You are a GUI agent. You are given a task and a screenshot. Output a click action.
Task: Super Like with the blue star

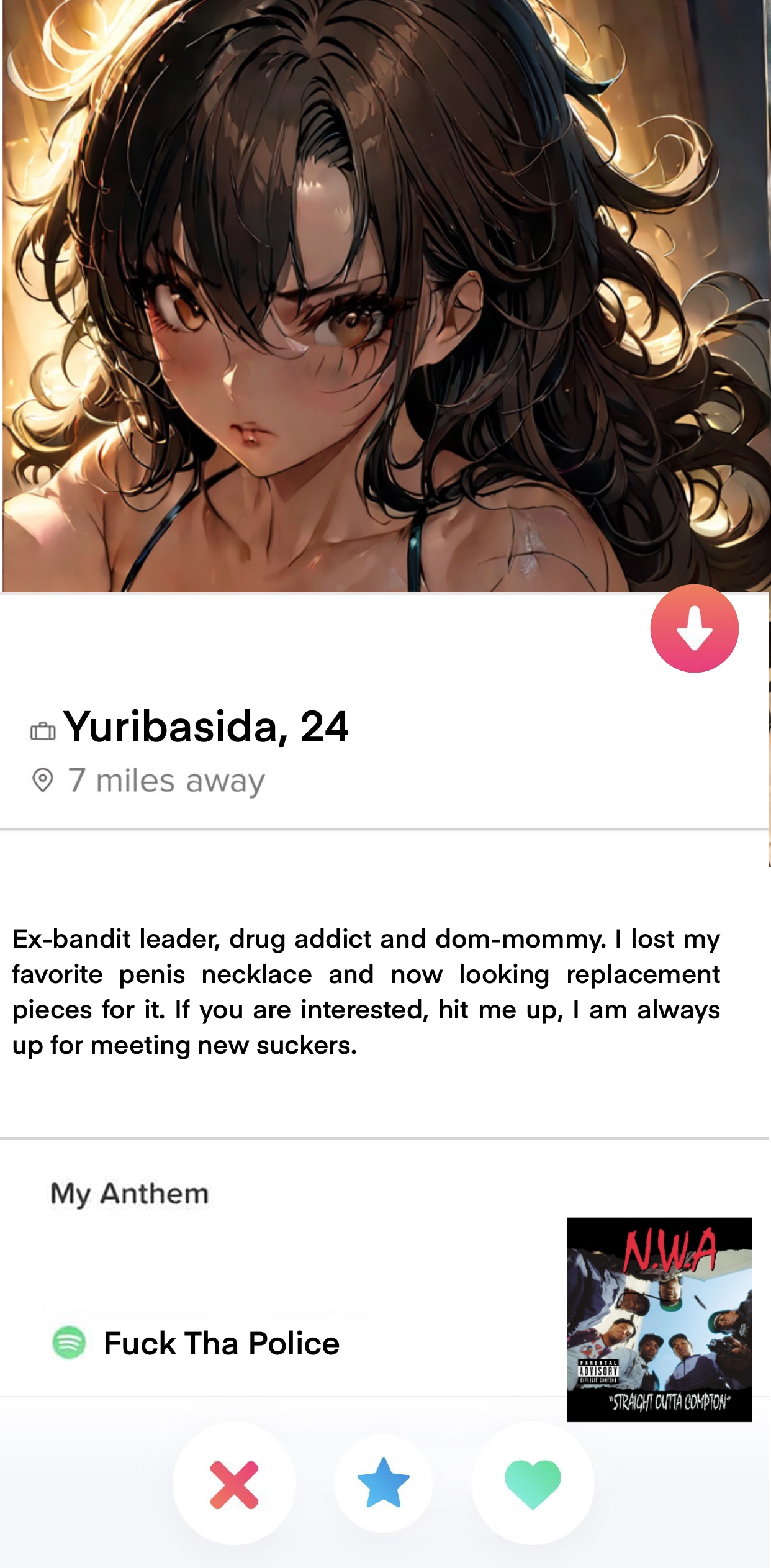[x=384, y=1483]
